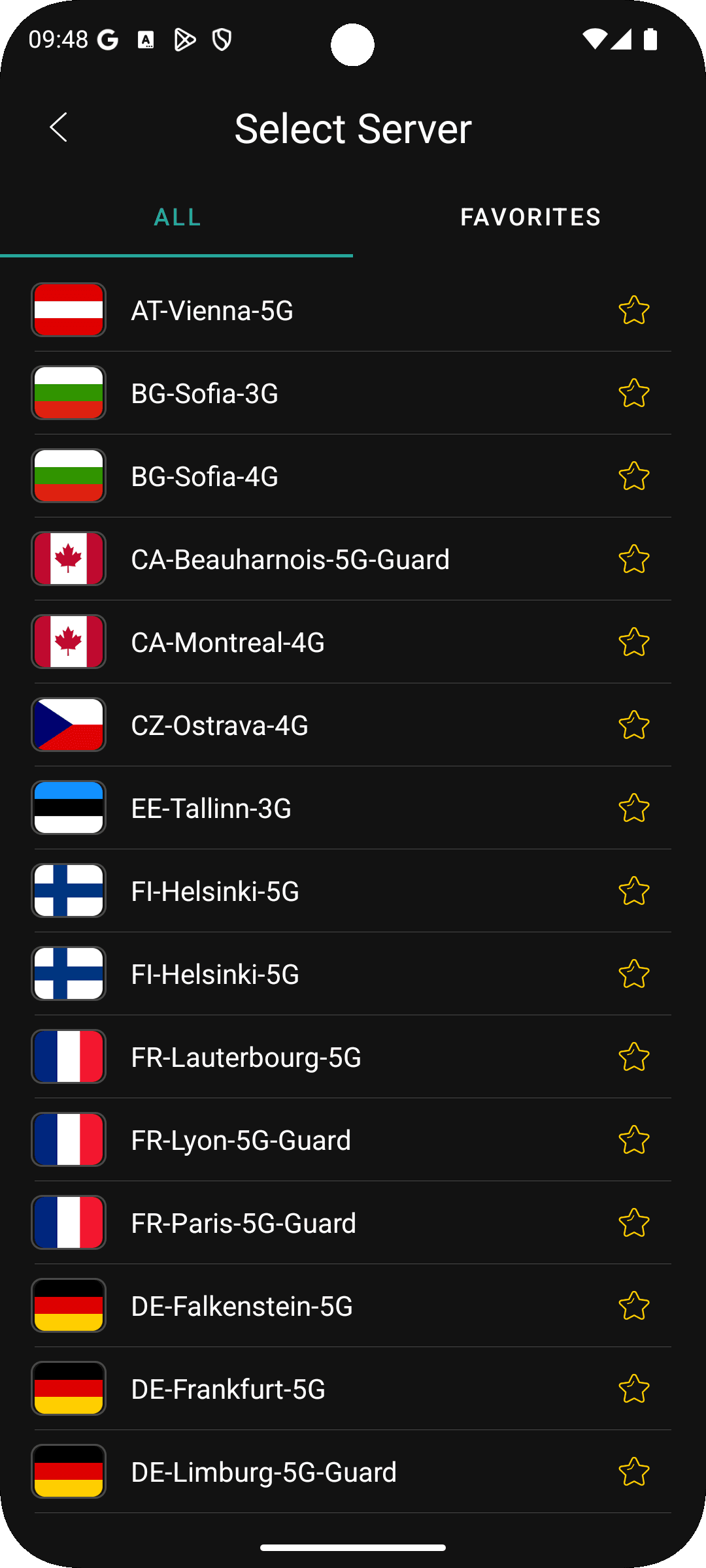The width and height of the screenshot is (706, 1568).
Task: Toggle the favorite star for DE-Falkenstein-5G
Action: tap(634, 1306)
